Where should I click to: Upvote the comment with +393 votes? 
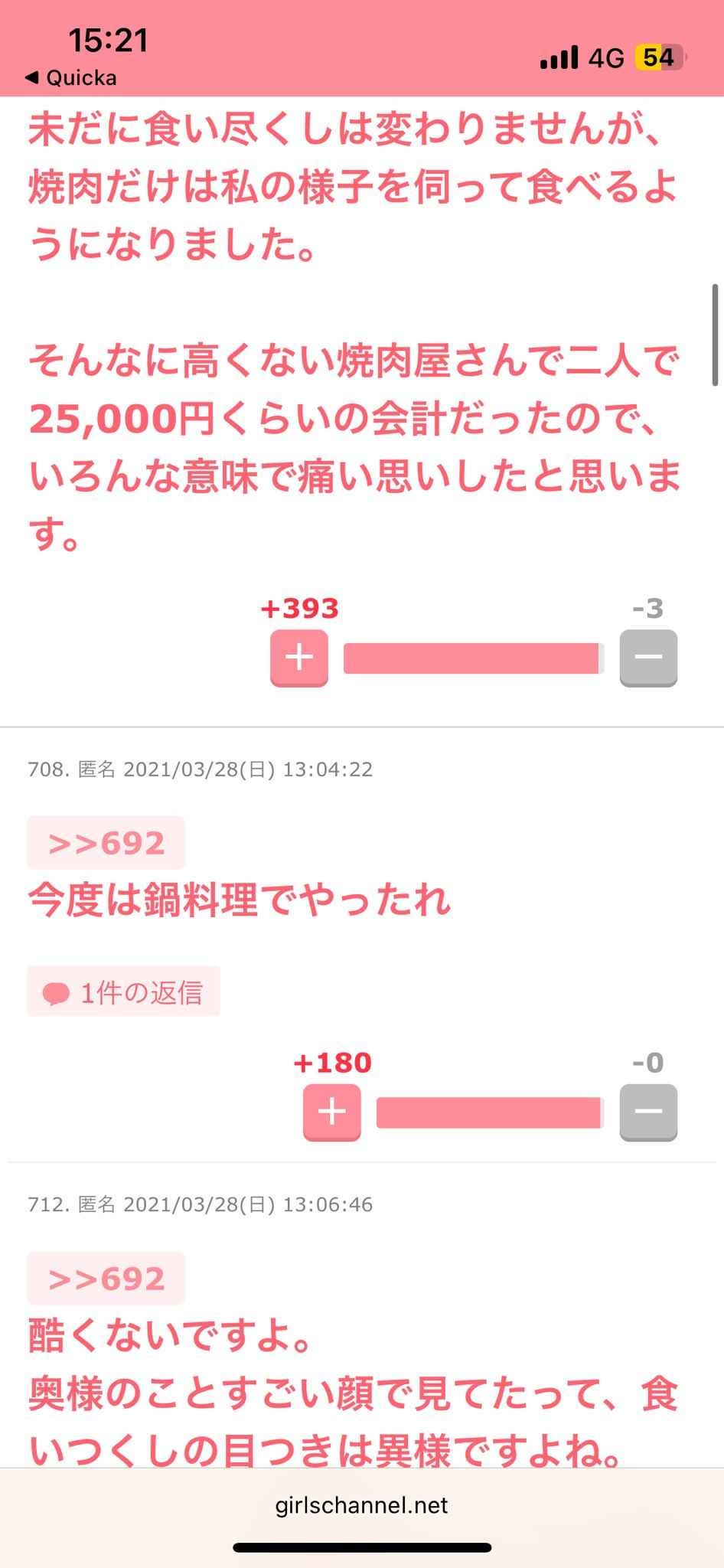pyautogui.click(x=298, y=658)
